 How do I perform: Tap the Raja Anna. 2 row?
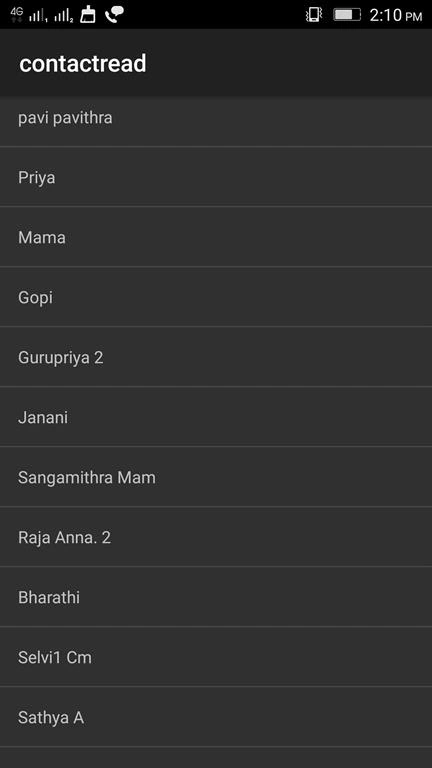pos(216,537)
